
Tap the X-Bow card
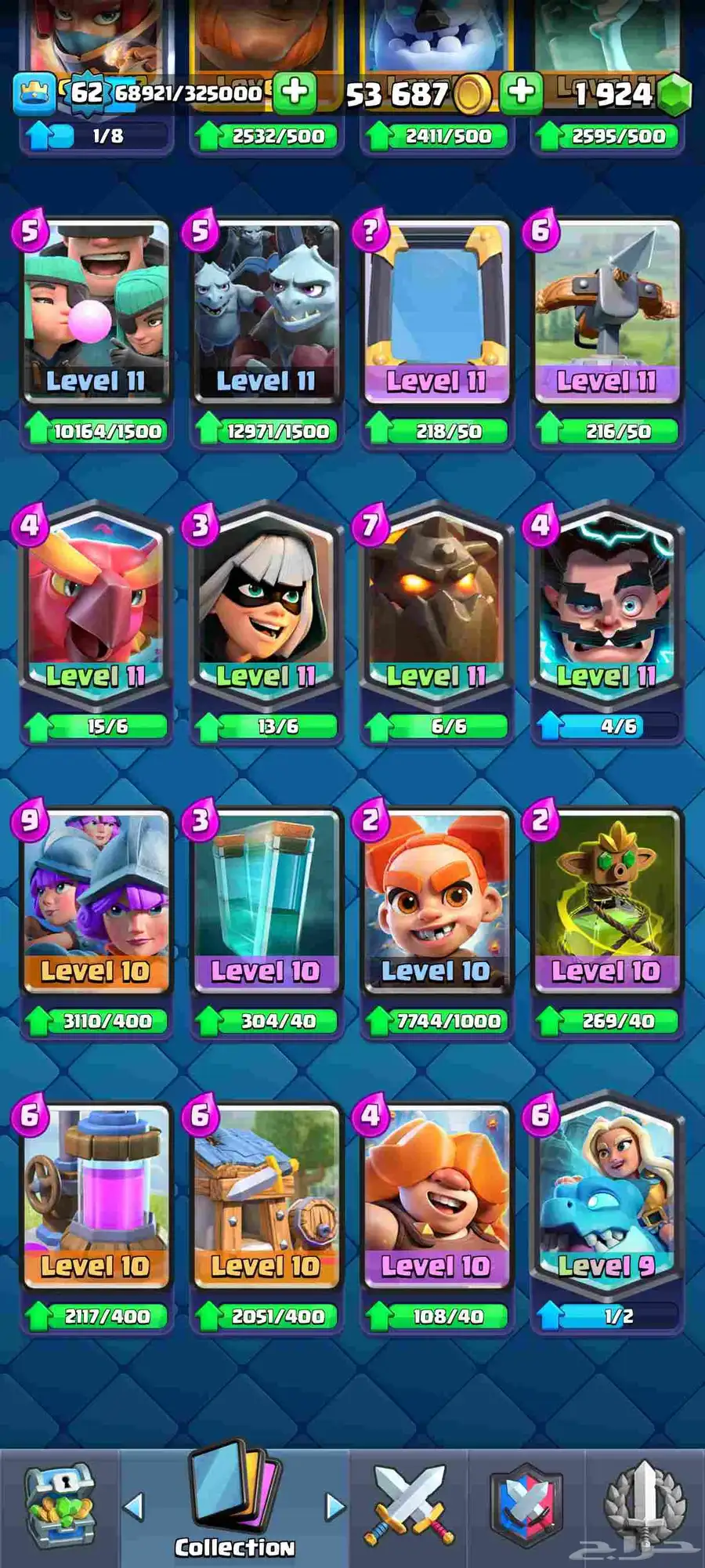606,313
